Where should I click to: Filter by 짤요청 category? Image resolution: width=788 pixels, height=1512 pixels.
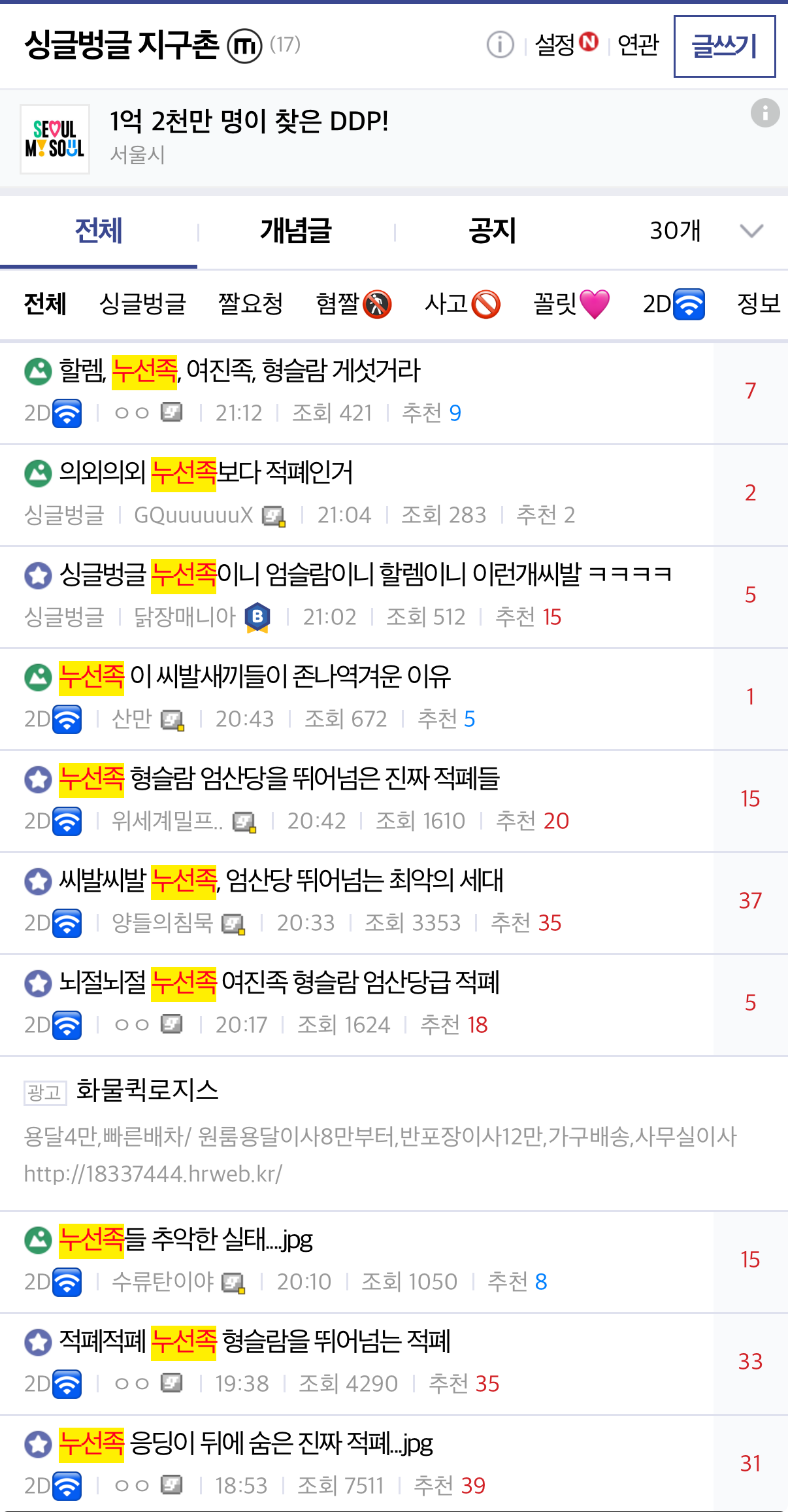[x=250, y=304]
